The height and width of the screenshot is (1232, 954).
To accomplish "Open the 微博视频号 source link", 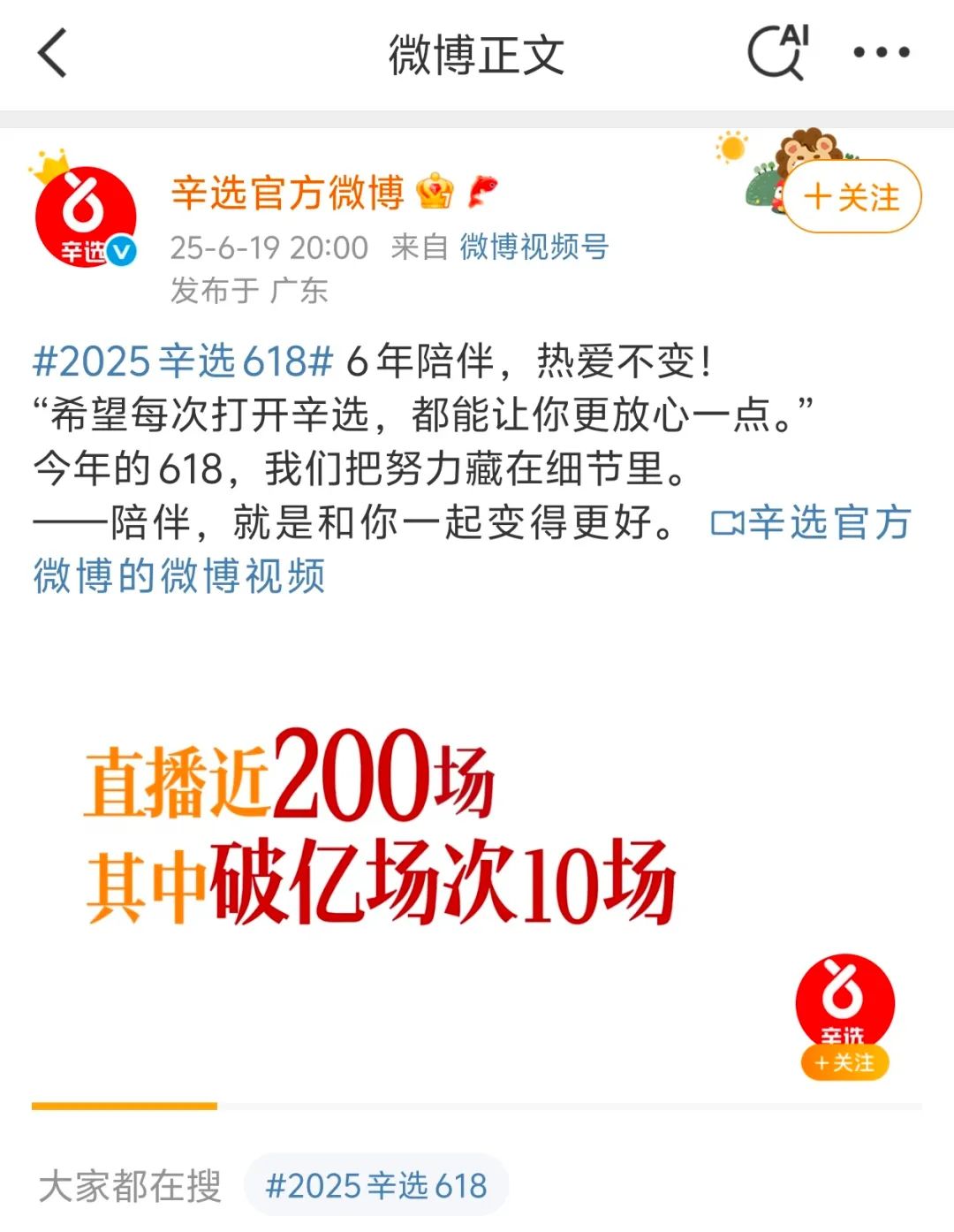I will click(534, 247).
